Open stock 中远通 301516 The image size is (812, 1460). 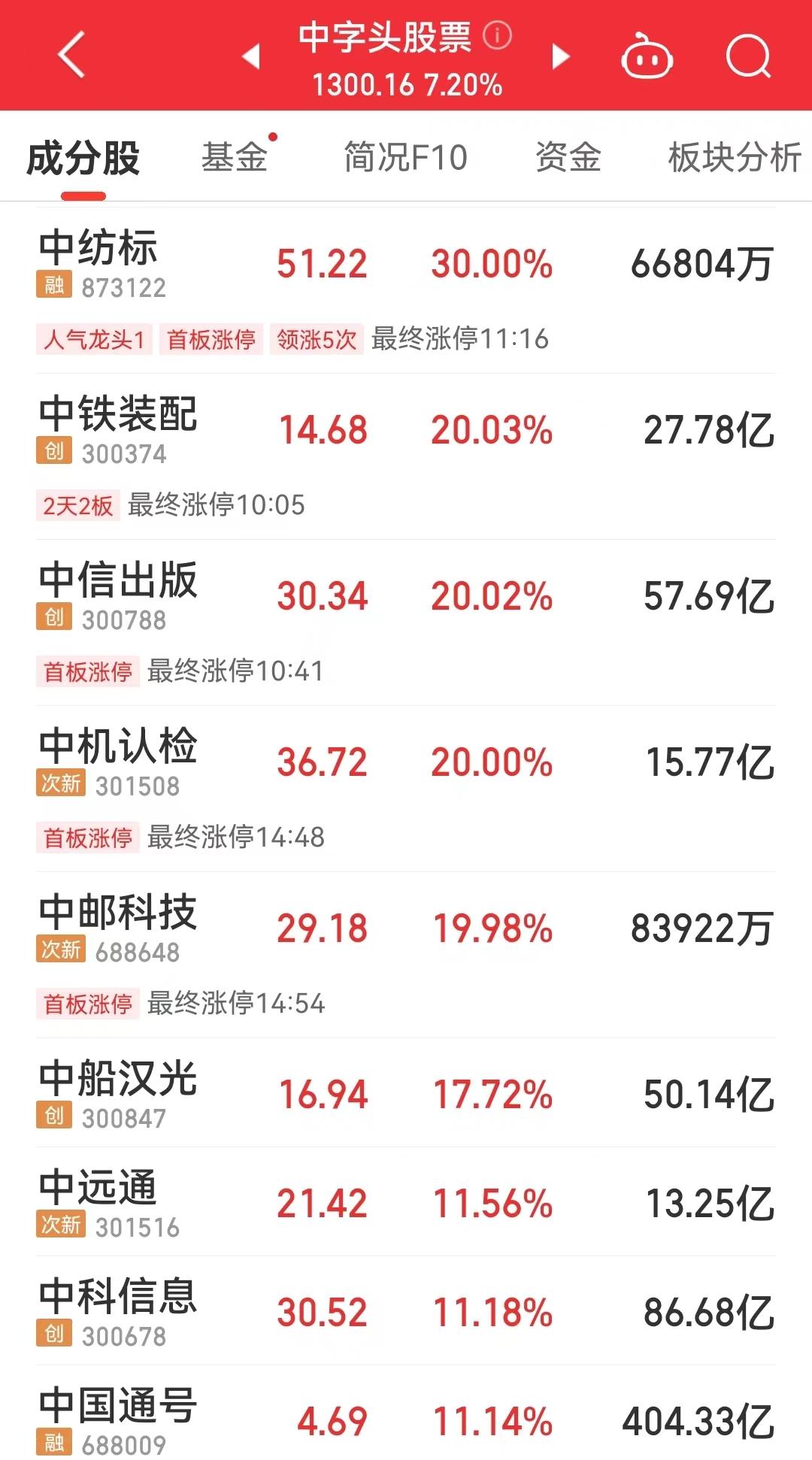coord(406,1202)
